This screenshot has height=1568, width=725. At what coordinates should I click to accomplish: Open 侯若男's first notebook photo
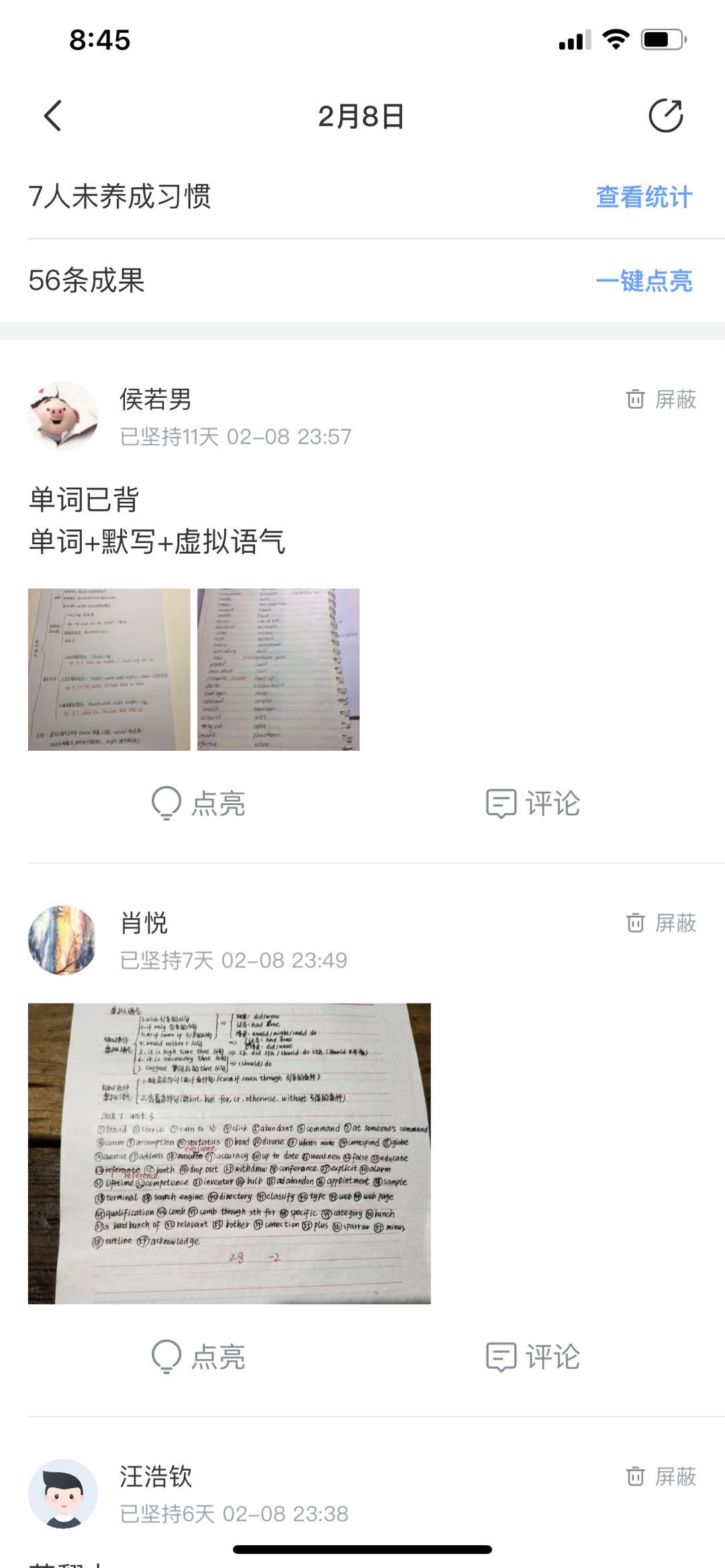tap(109, 670)
